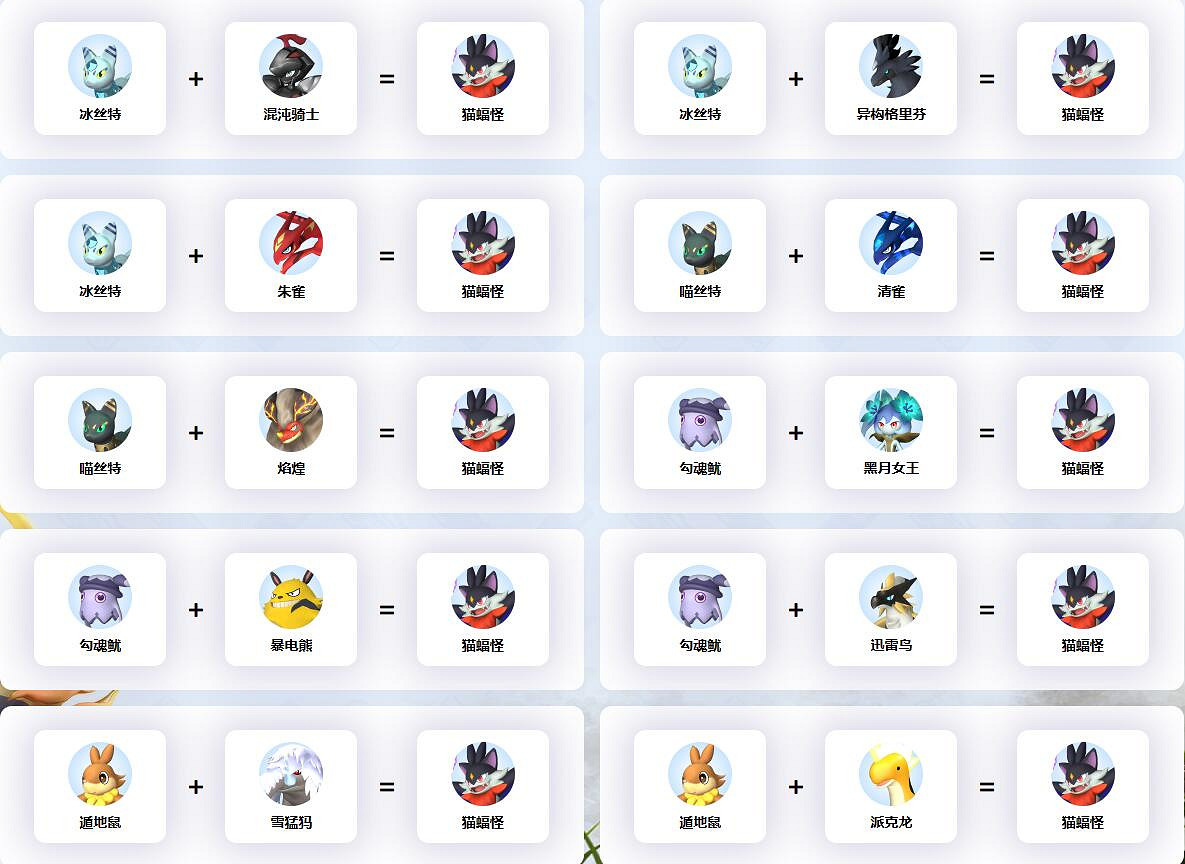The image size is (1185, 864).
Task: Open the 黑月女王 pet tile
Action: pos(890,433)
